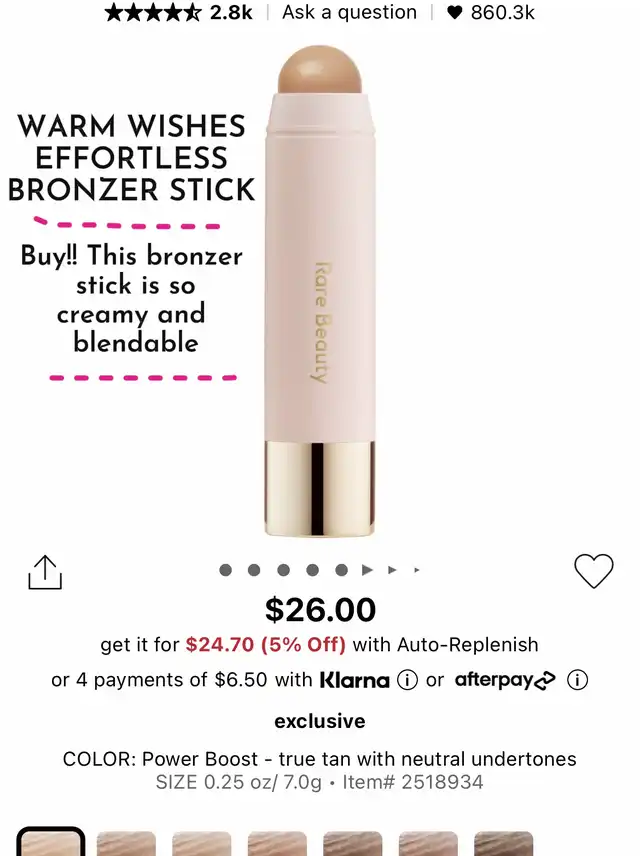Play the product video from the indicator

pyautogui.click(x=367, y=570)
